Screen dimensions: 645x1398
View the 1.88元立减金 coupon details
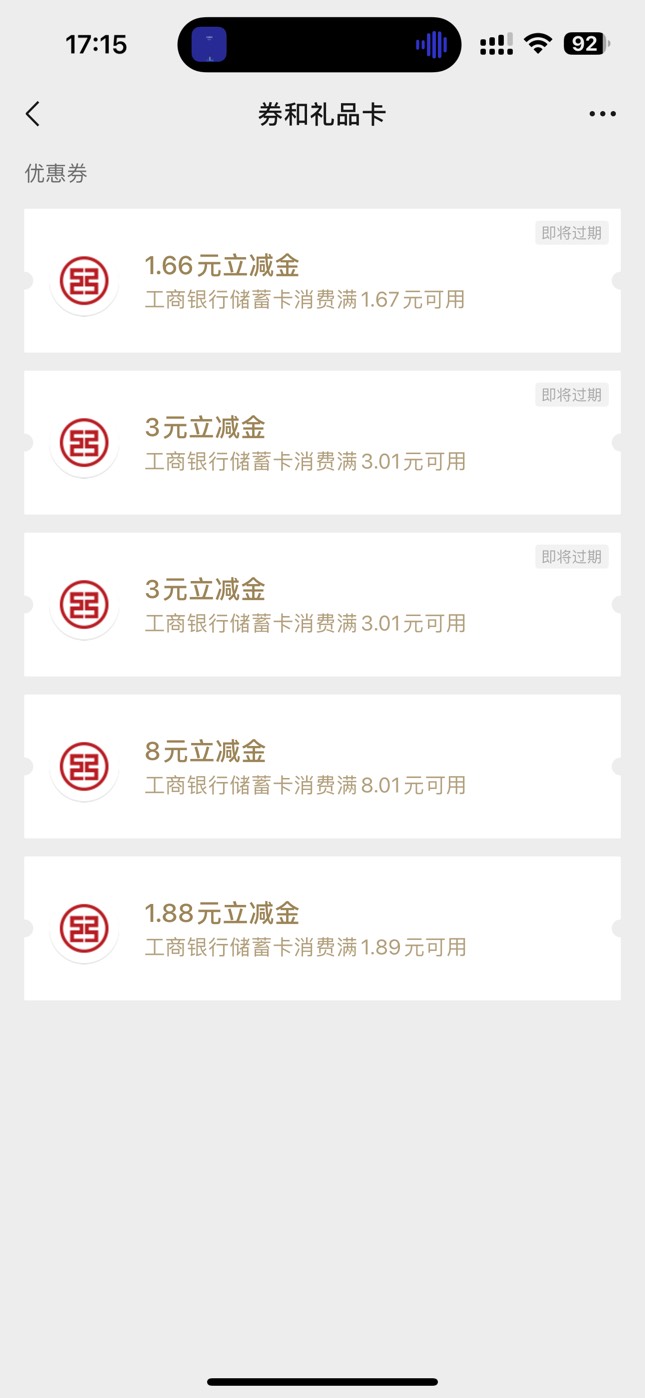[322, 929]
